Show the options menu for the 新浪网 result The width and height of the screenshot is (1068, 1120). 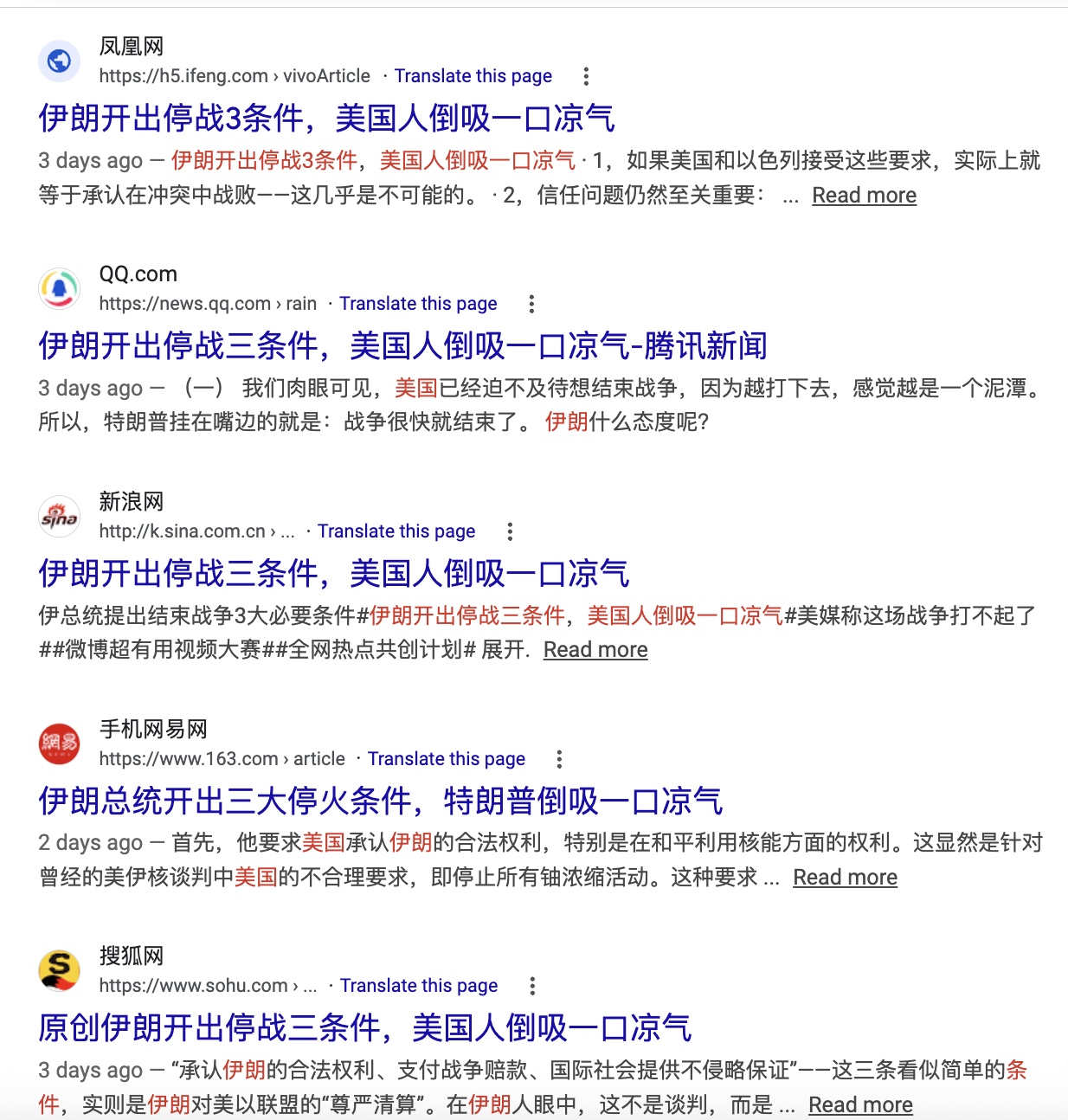point(510,531)
